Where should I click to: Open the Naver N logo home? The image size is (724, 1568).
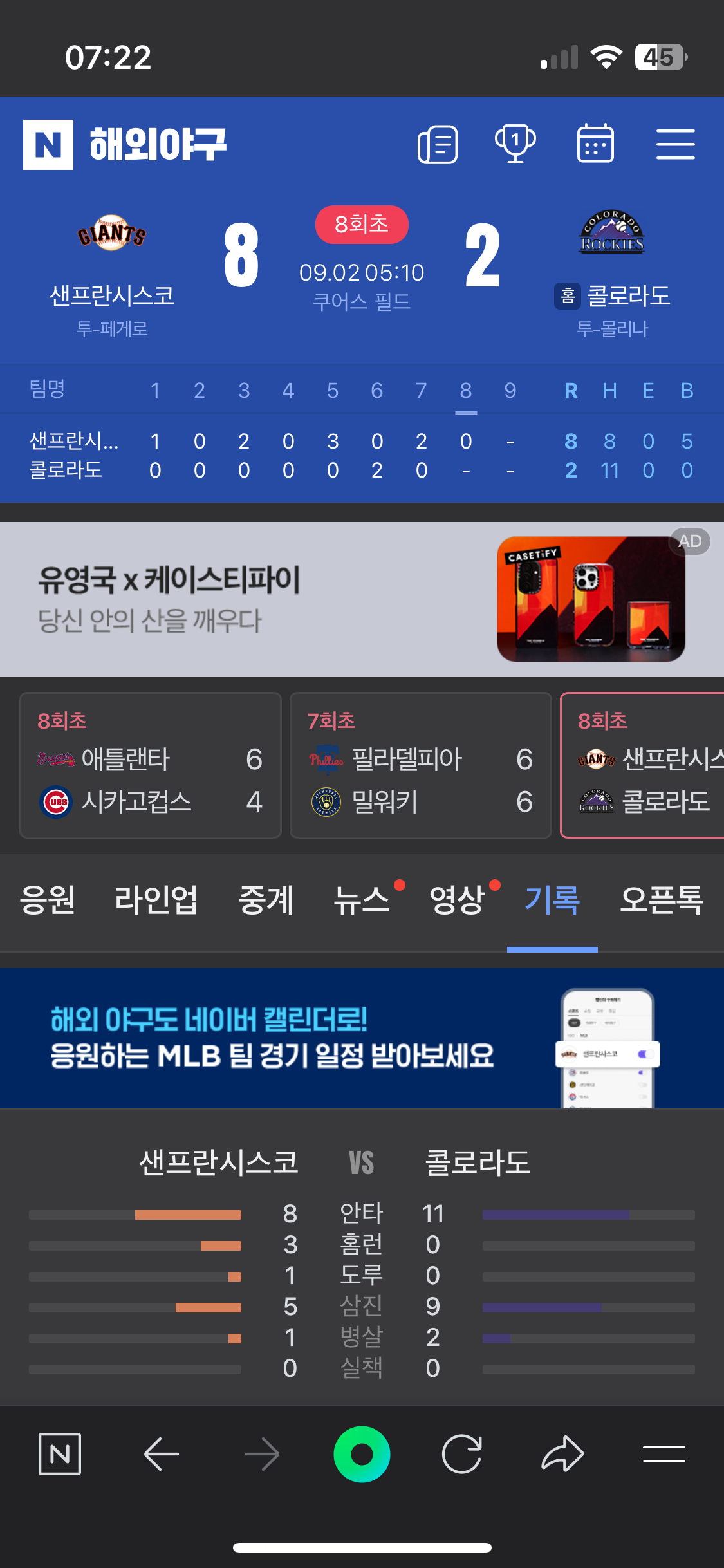(48, 145)
